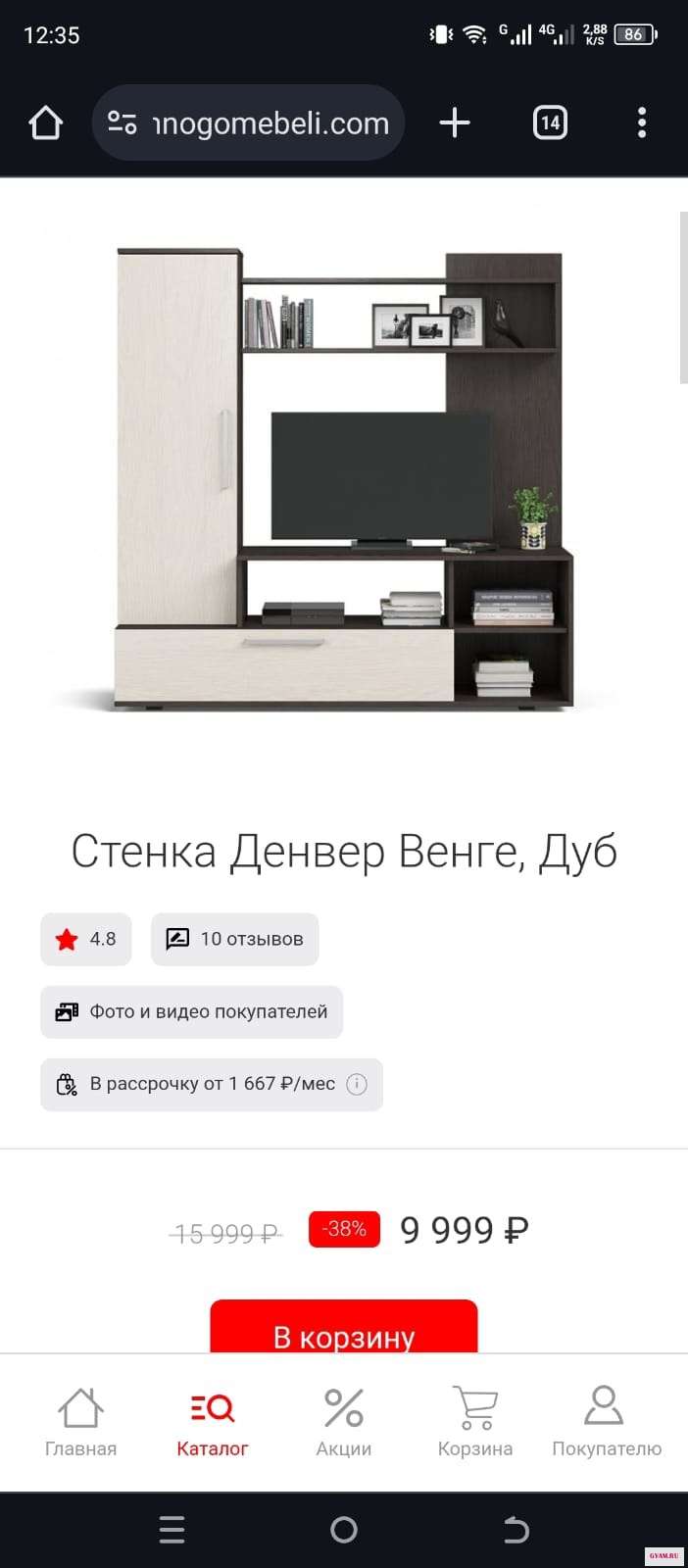Tap the system back button
Image resolution: width=688 pixels, height=1568 pixels.
tap(516, 1530)
